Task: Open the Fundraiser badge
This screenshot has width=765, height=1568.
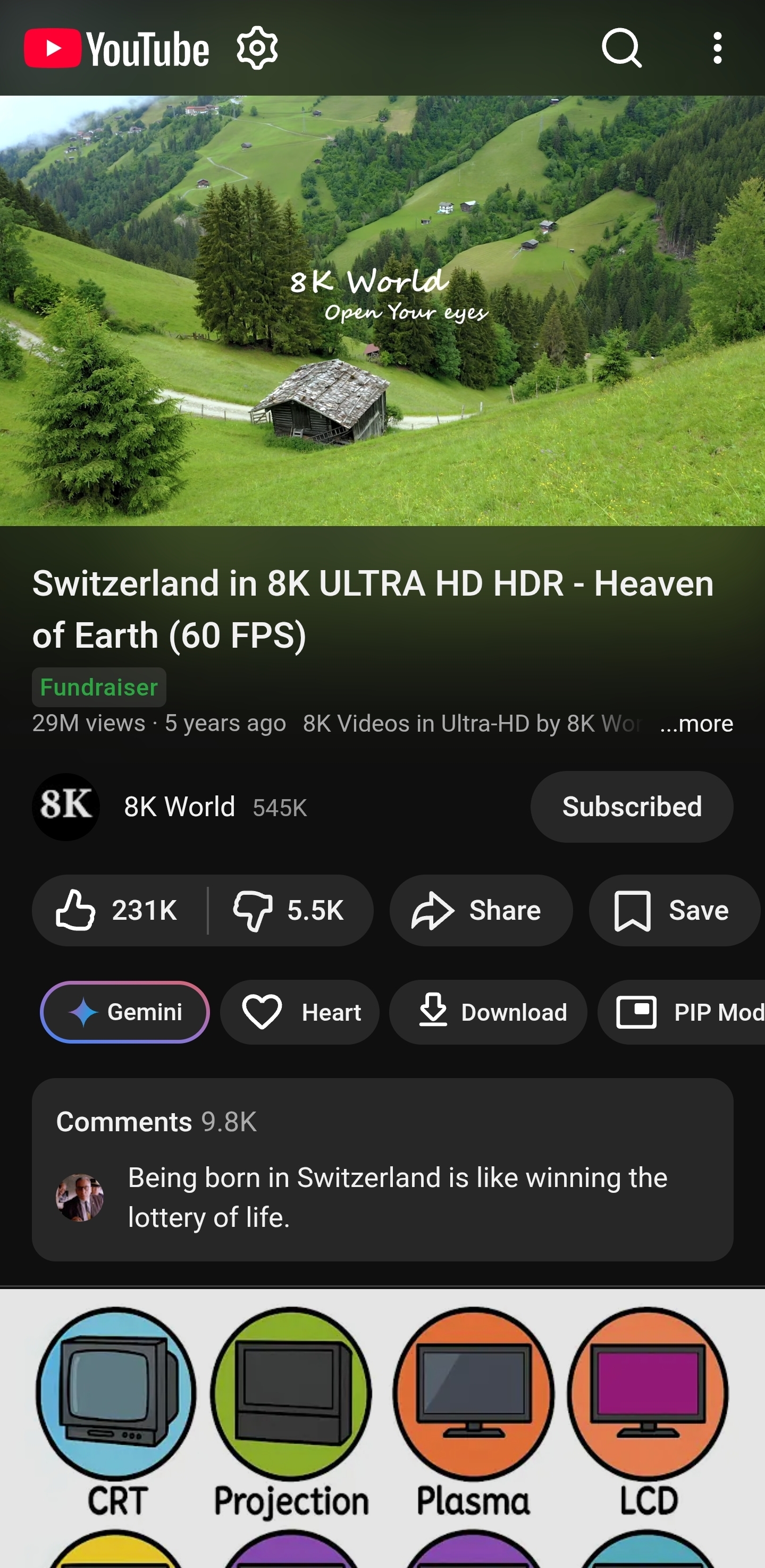Action: coord(99,687)
